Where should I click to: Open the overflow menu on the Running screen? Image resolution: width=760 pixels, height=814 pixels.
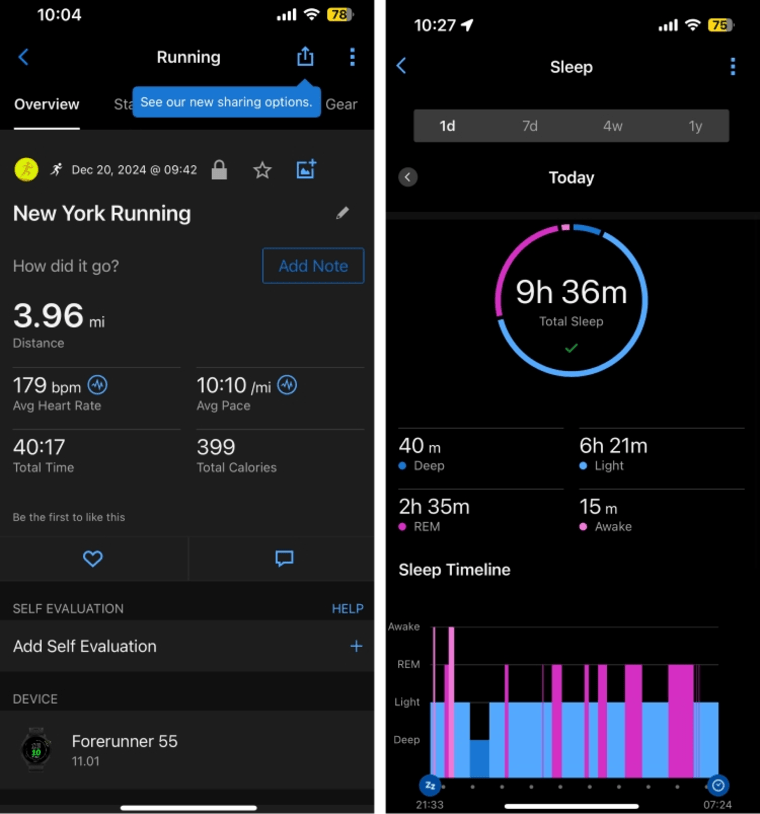click(352, 57)
